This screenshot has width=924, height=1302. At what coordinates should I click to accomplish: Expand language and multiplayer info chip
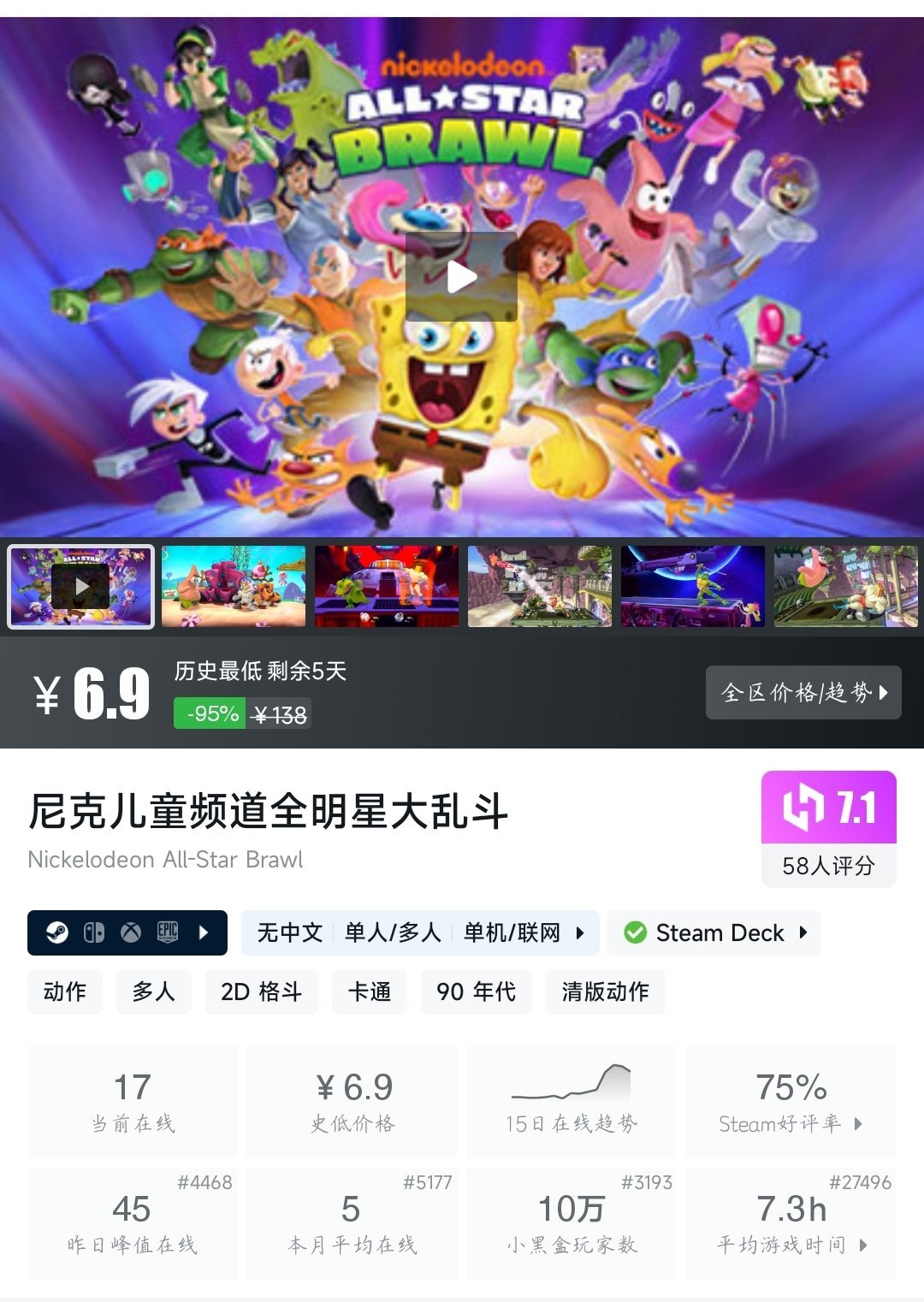(420, 932)
